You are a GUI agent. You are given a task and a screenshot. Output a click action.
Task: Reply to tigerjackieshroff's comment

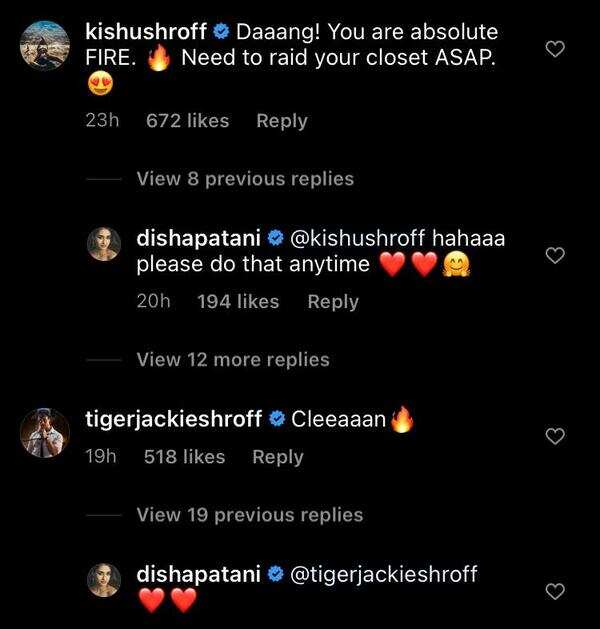(277, 456)
